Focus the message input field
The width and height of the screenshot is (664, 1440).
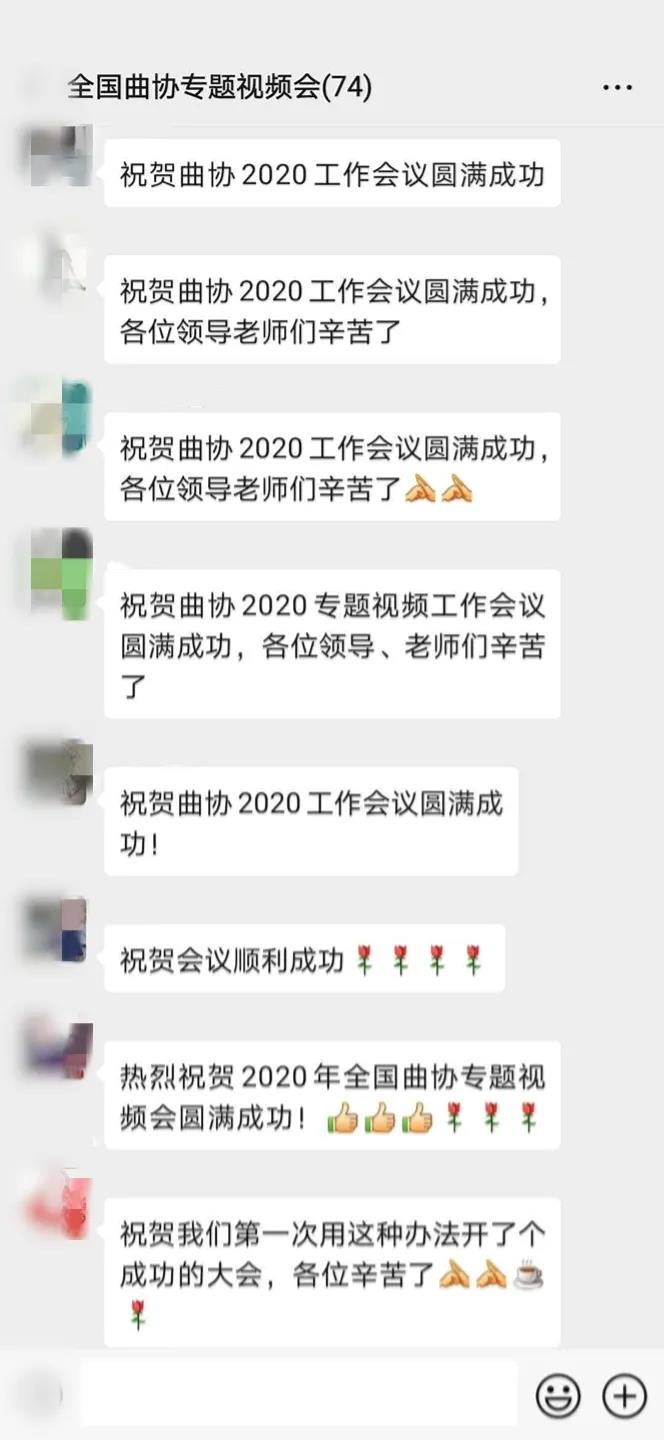(300, 1393)
